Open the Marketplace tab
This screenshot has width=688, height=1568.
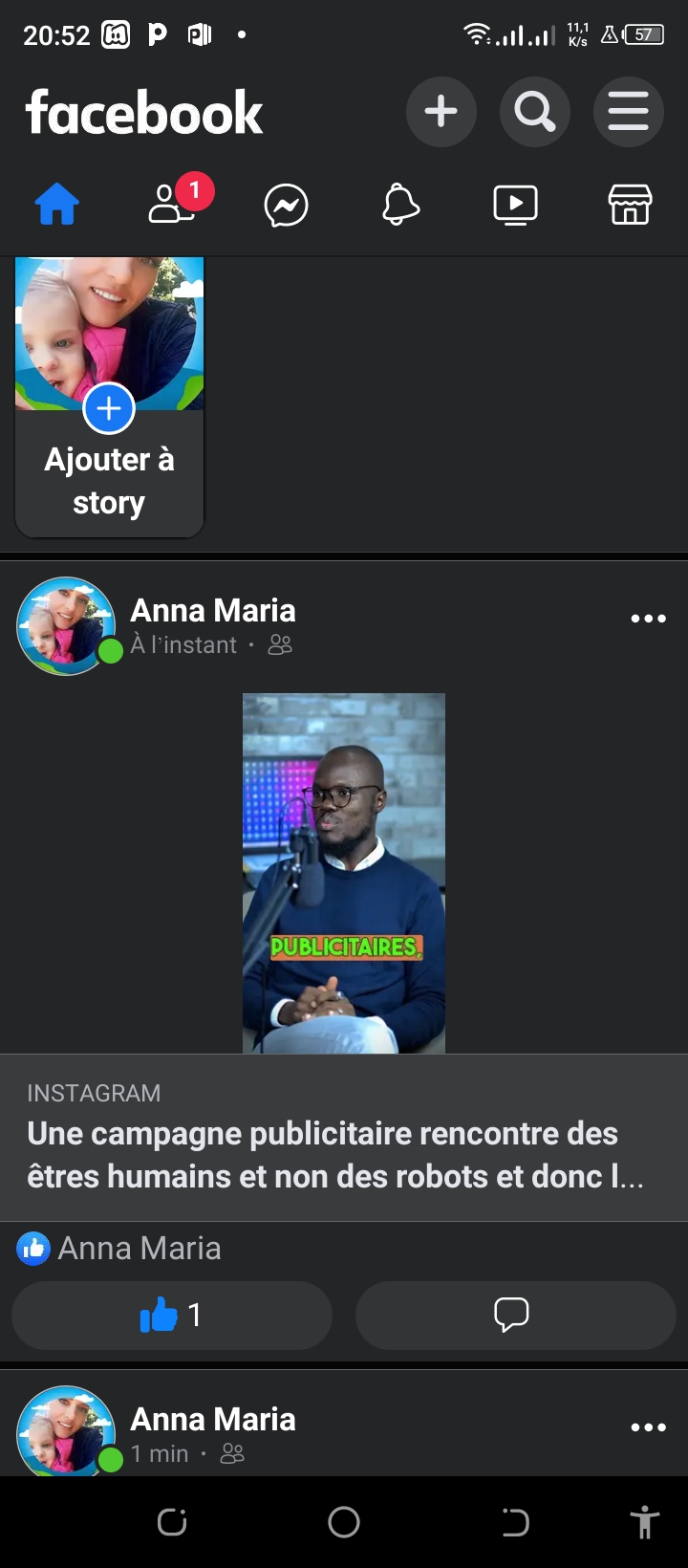(x=630, y=205)
